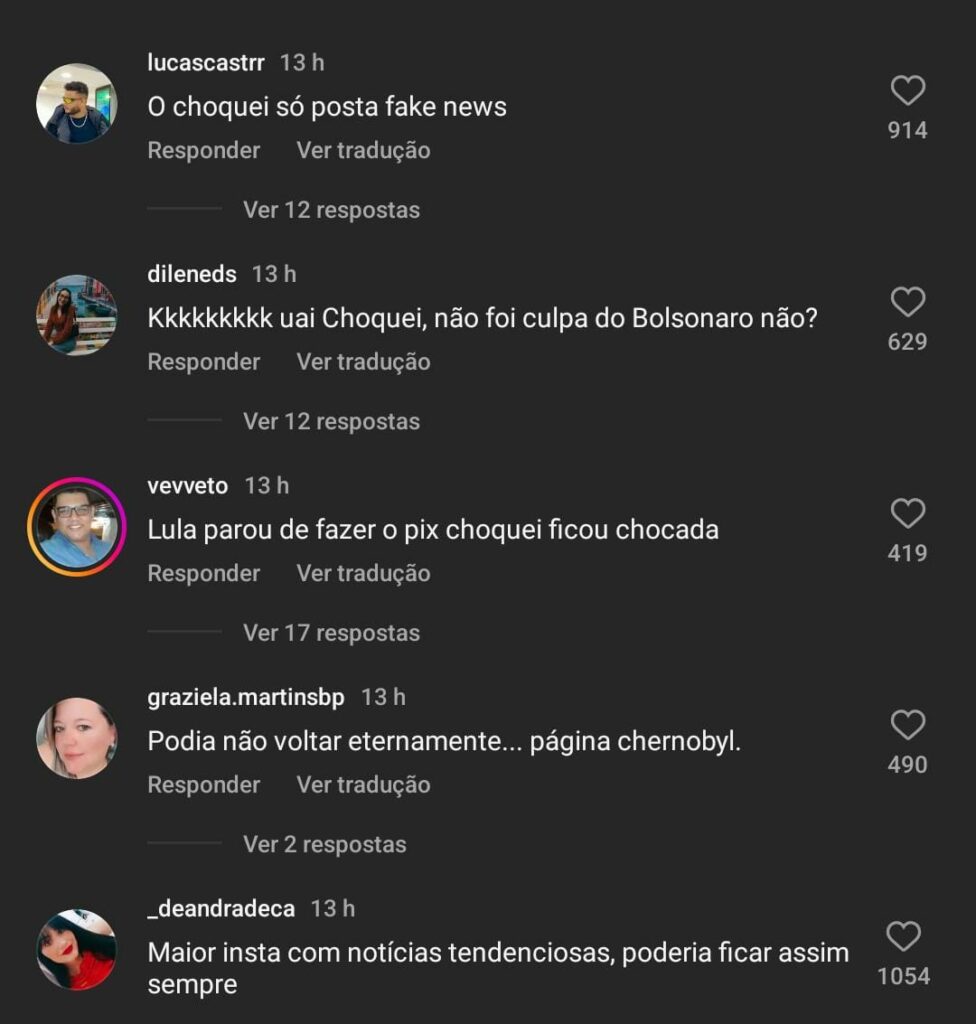Translate lucascastrr's comment with Ver tradução
The height and width of the screenshot is (1024, 976).
point(363,151)
